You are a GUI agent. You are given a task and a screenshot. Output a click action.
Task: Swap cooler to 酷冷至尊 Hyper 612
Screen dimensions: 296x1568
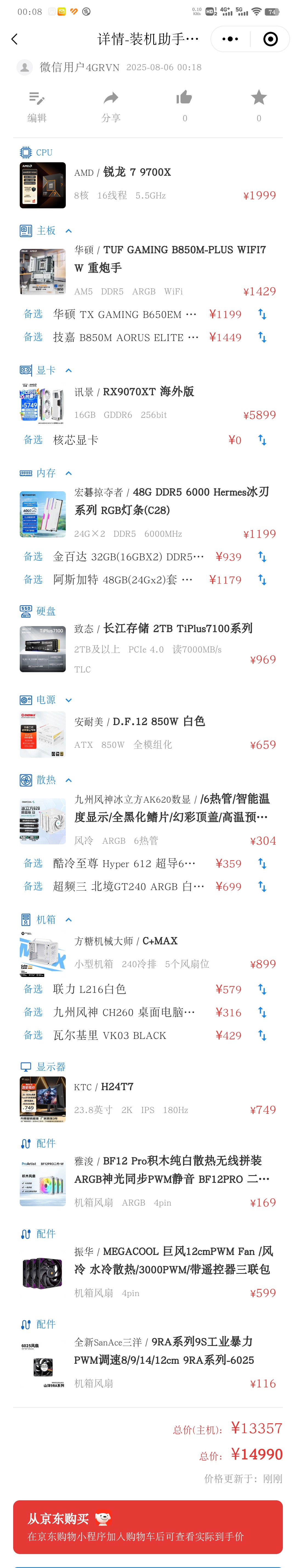click(x=262, y=863)
